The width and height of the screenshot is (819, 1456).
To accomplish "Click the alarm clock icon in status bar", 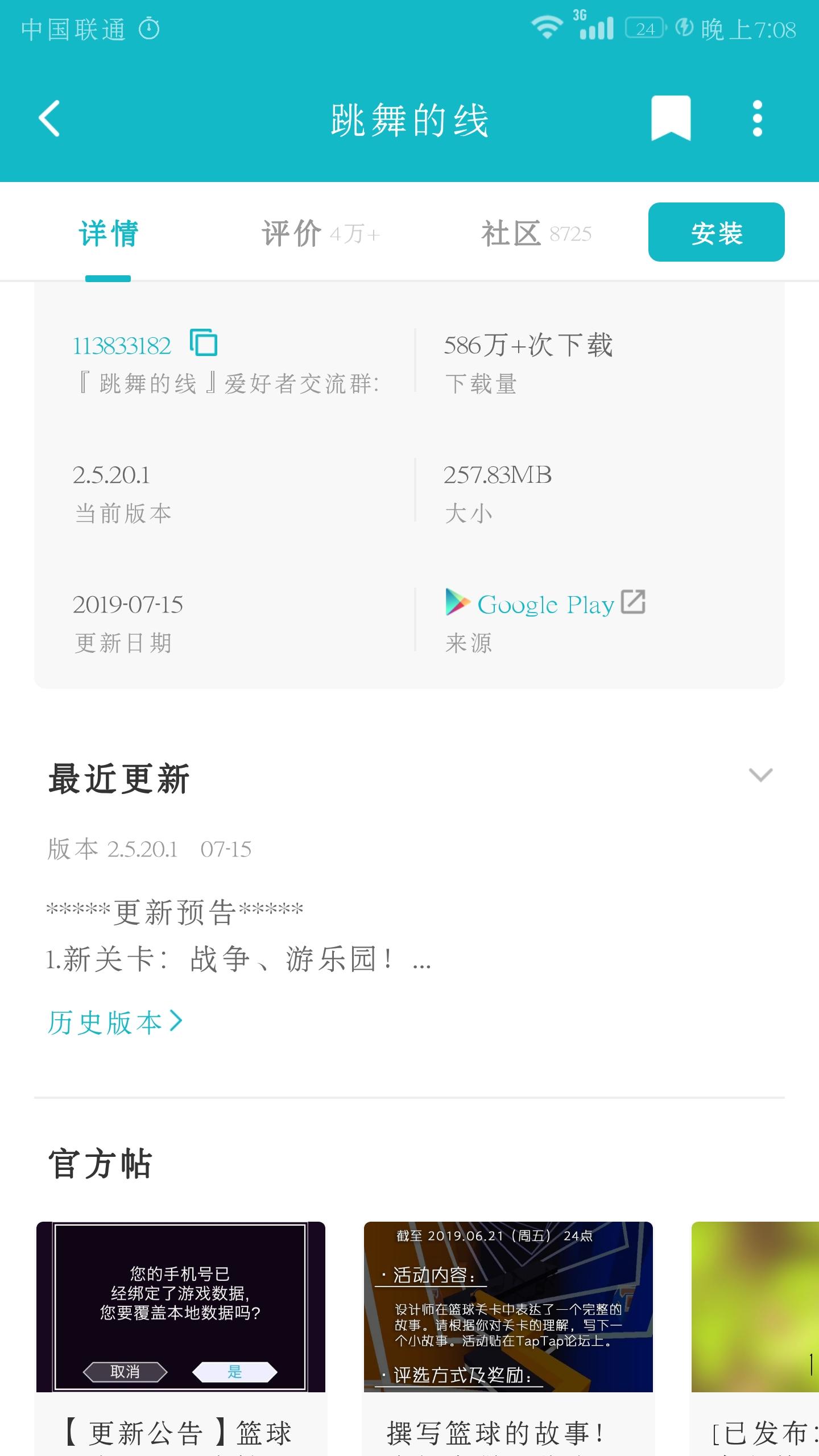I will (148, 26).
